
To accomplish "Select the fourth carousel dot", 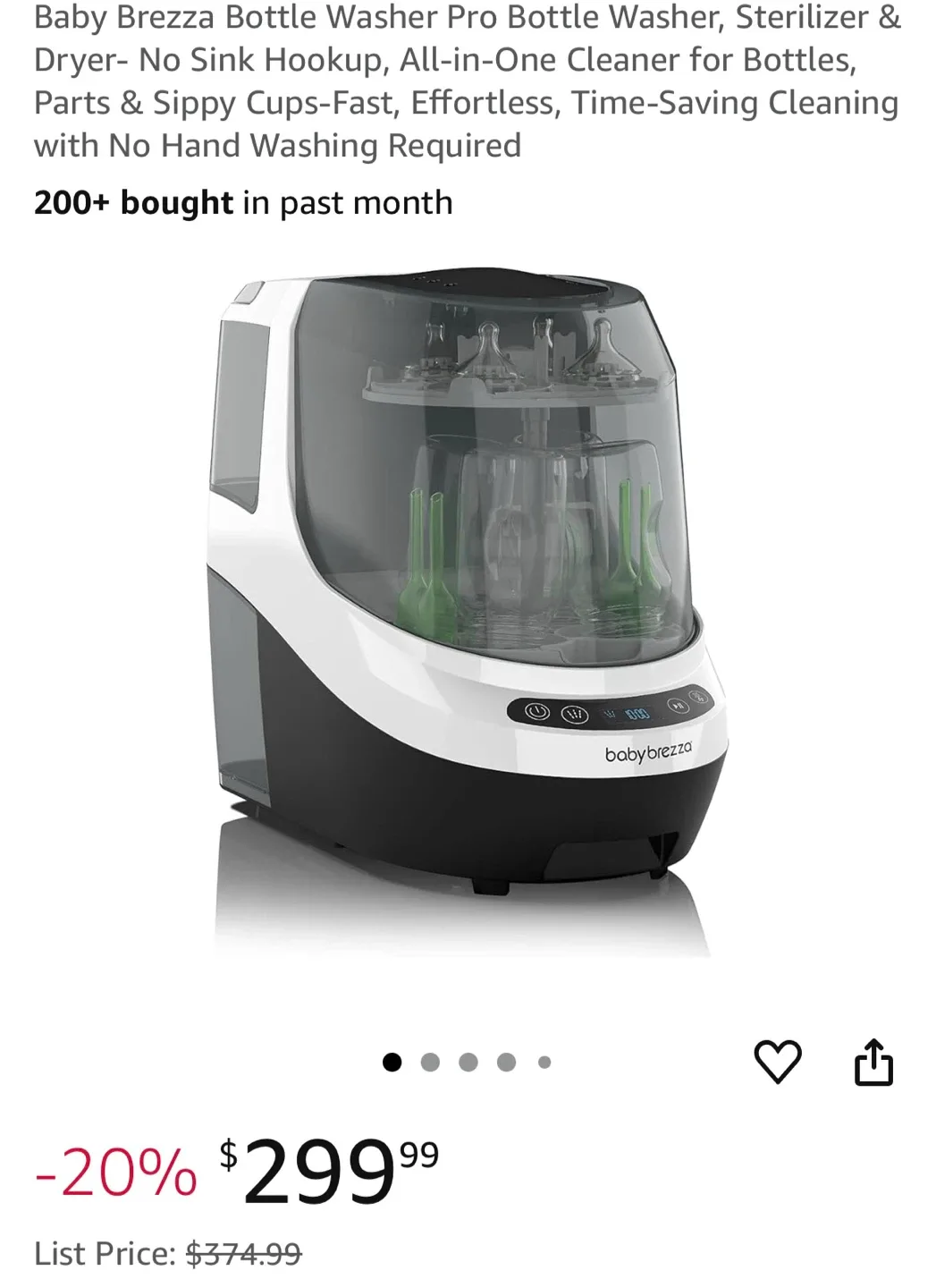I will point(505,1062).
